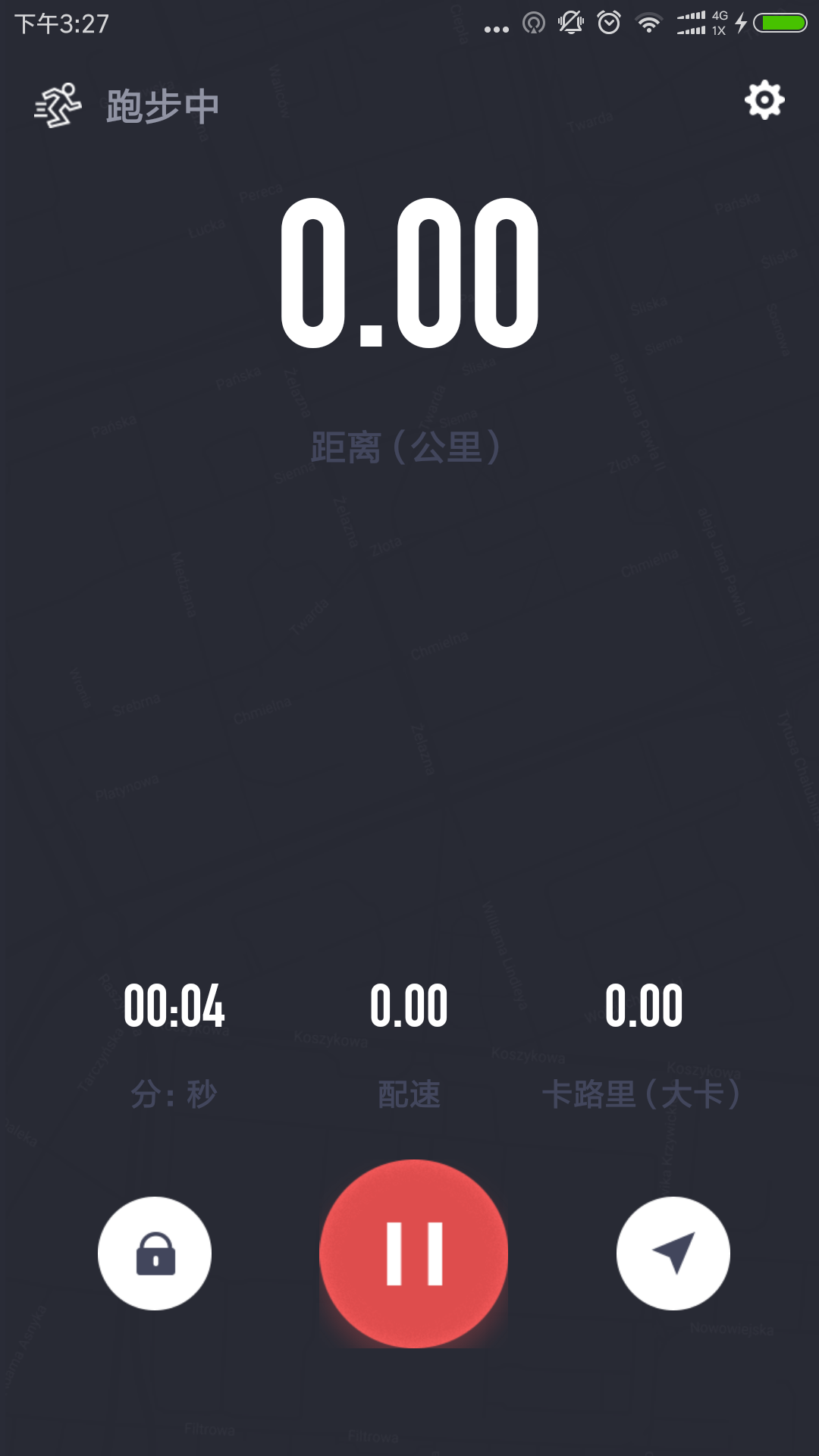Click the running person icon
This screenshot has height=1456, width=819.
[x=57, y=106]
